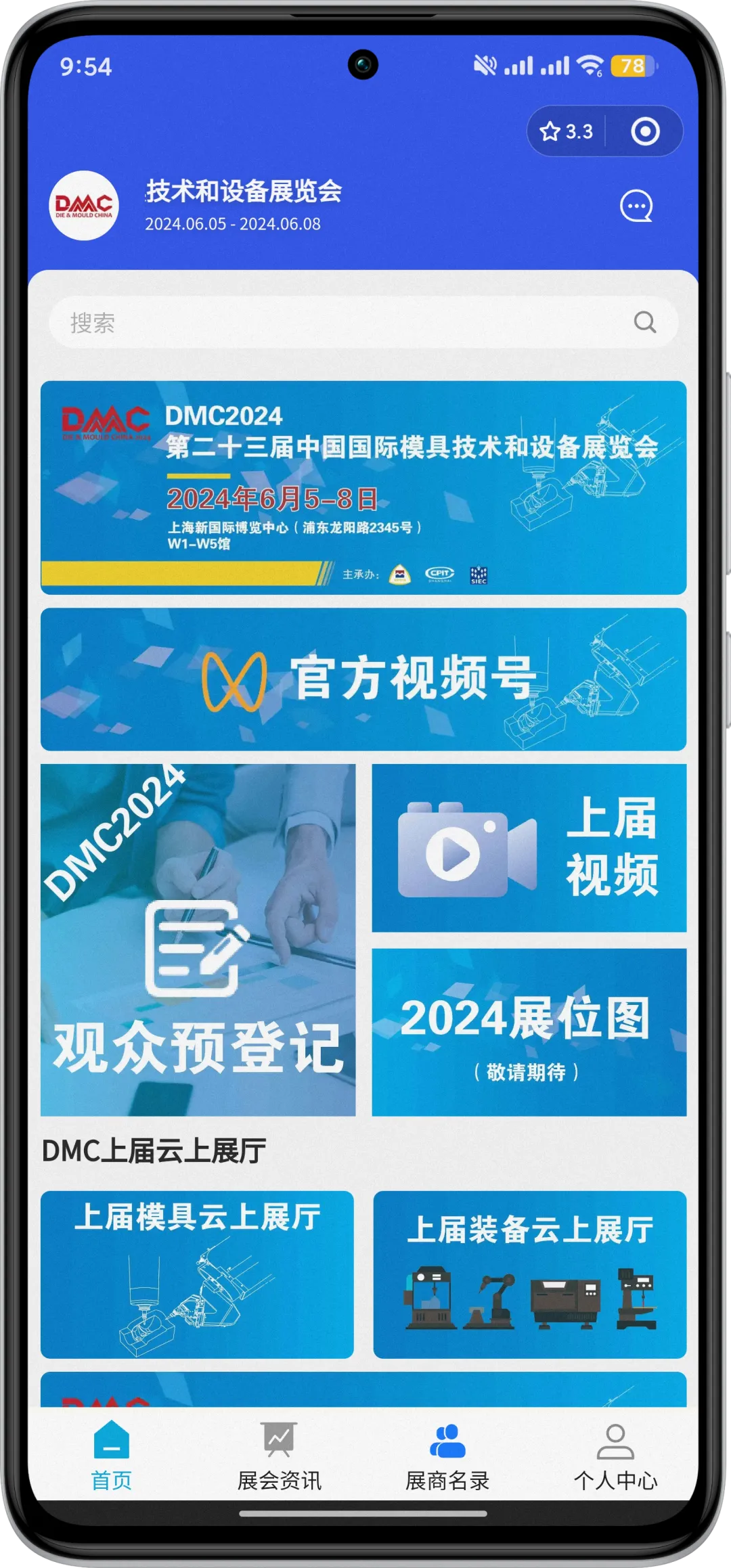Close the mini program via circle icon
This screenshot has width=731, height=1568.
tap(645, 131)
